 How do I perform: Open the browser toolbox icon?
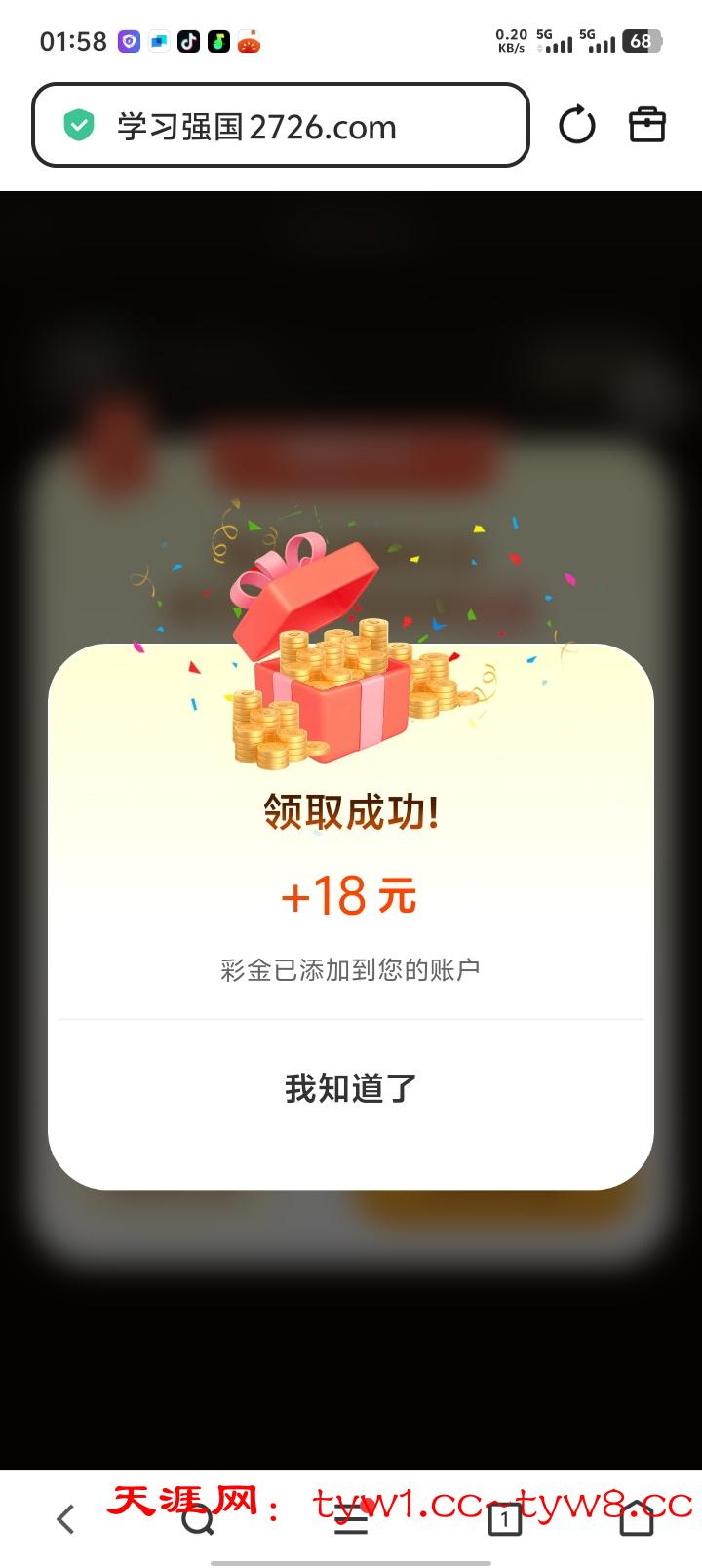tap(647, 126)
